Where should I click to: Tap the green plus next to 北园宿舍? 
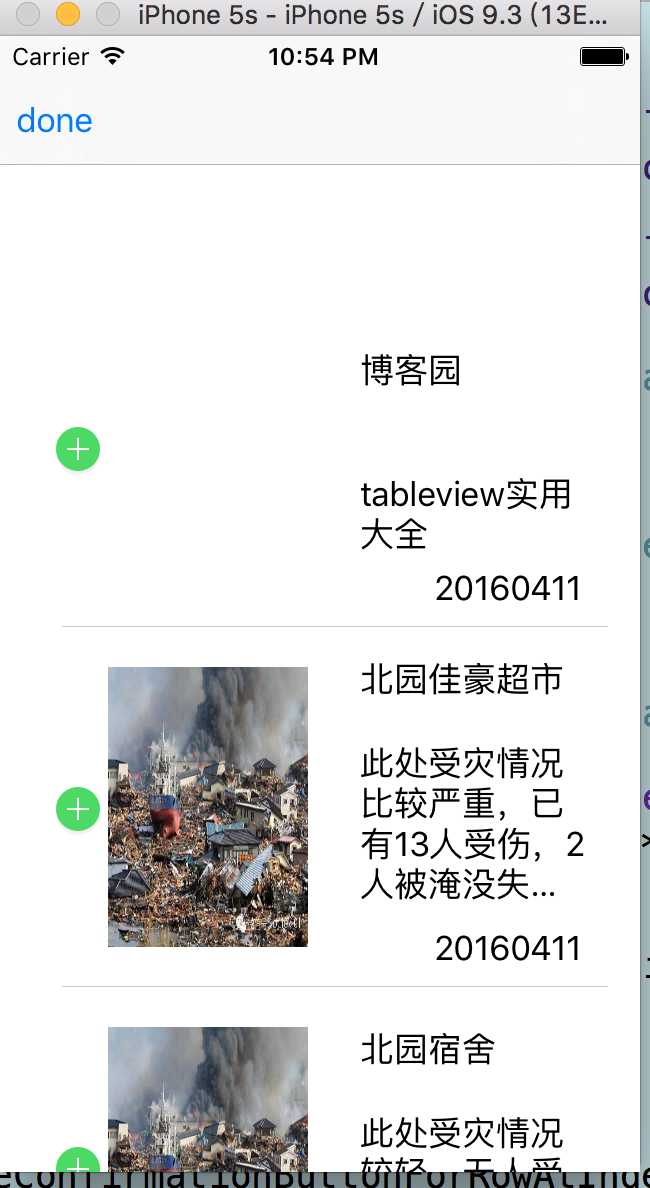(78, 1162)
